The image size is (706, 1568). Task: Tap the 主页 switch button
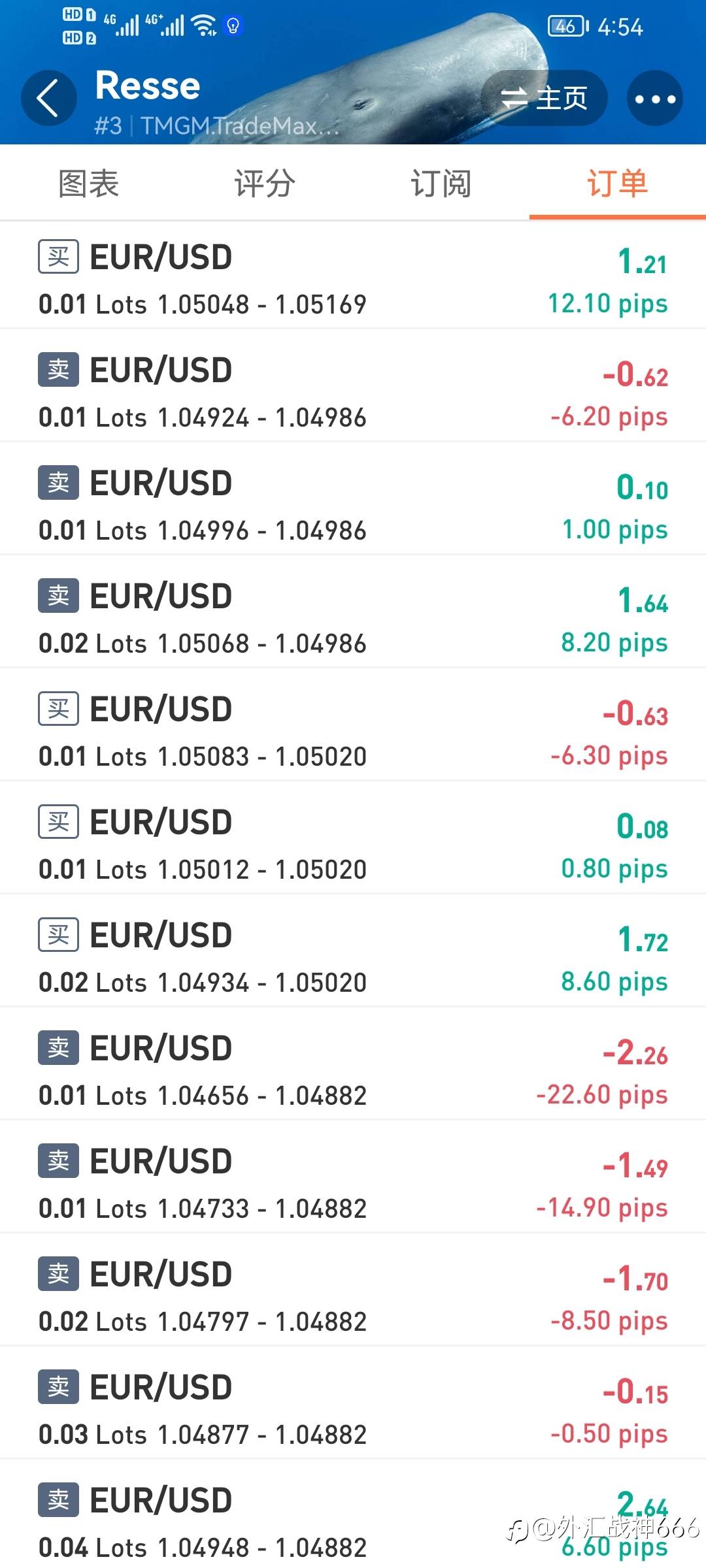tap(544, 99)
